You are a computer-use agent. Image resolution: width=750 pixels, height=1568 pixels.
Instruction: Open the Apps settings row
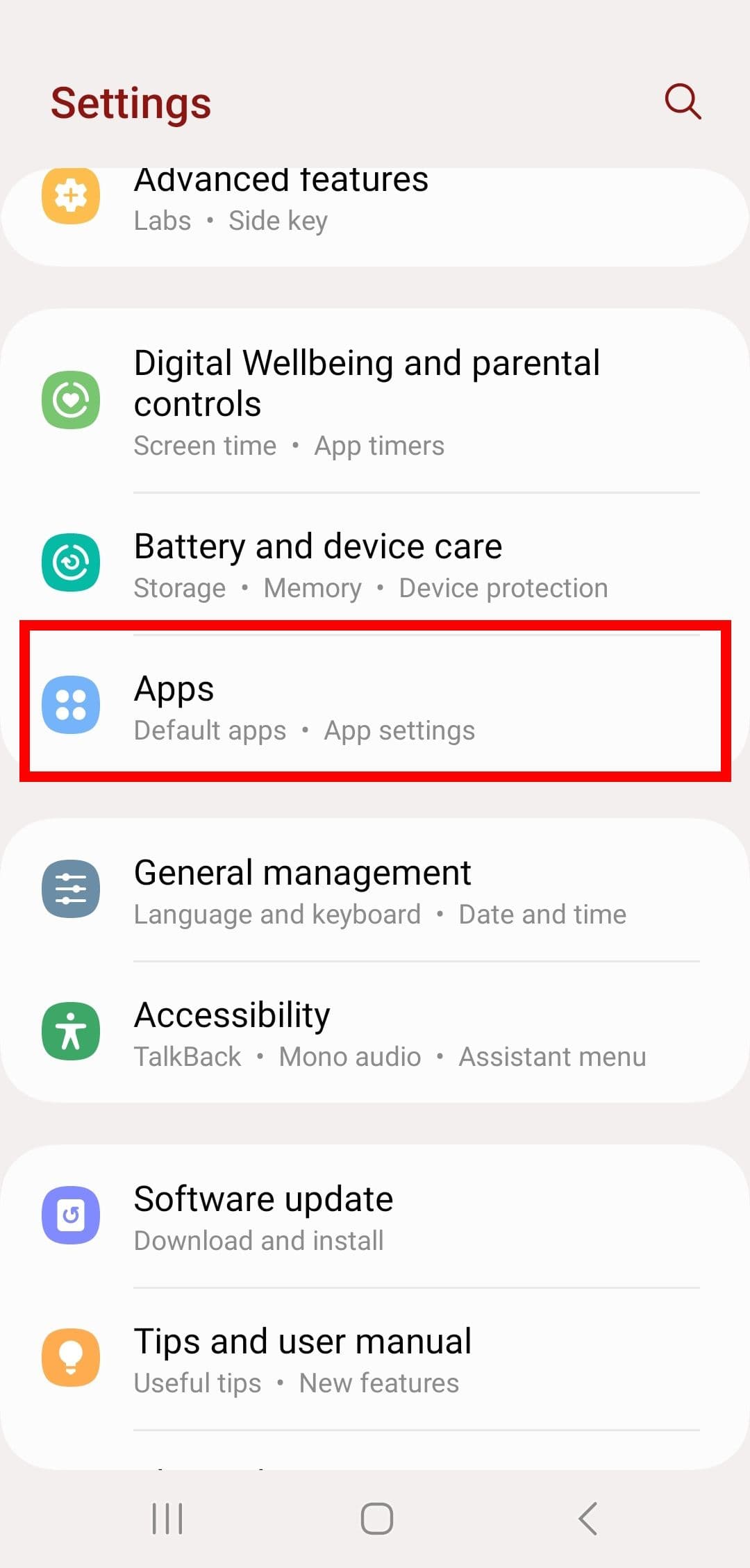tap(375, 707)
